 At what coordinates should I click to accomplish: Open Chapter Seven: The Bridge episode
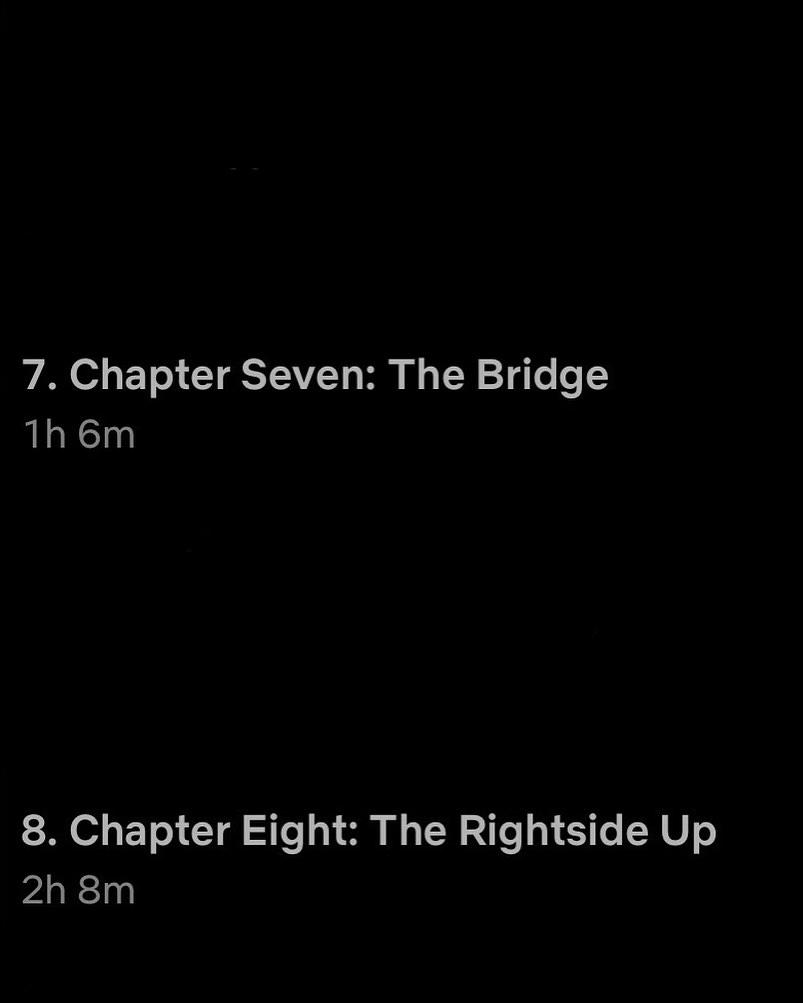point(315,376)
